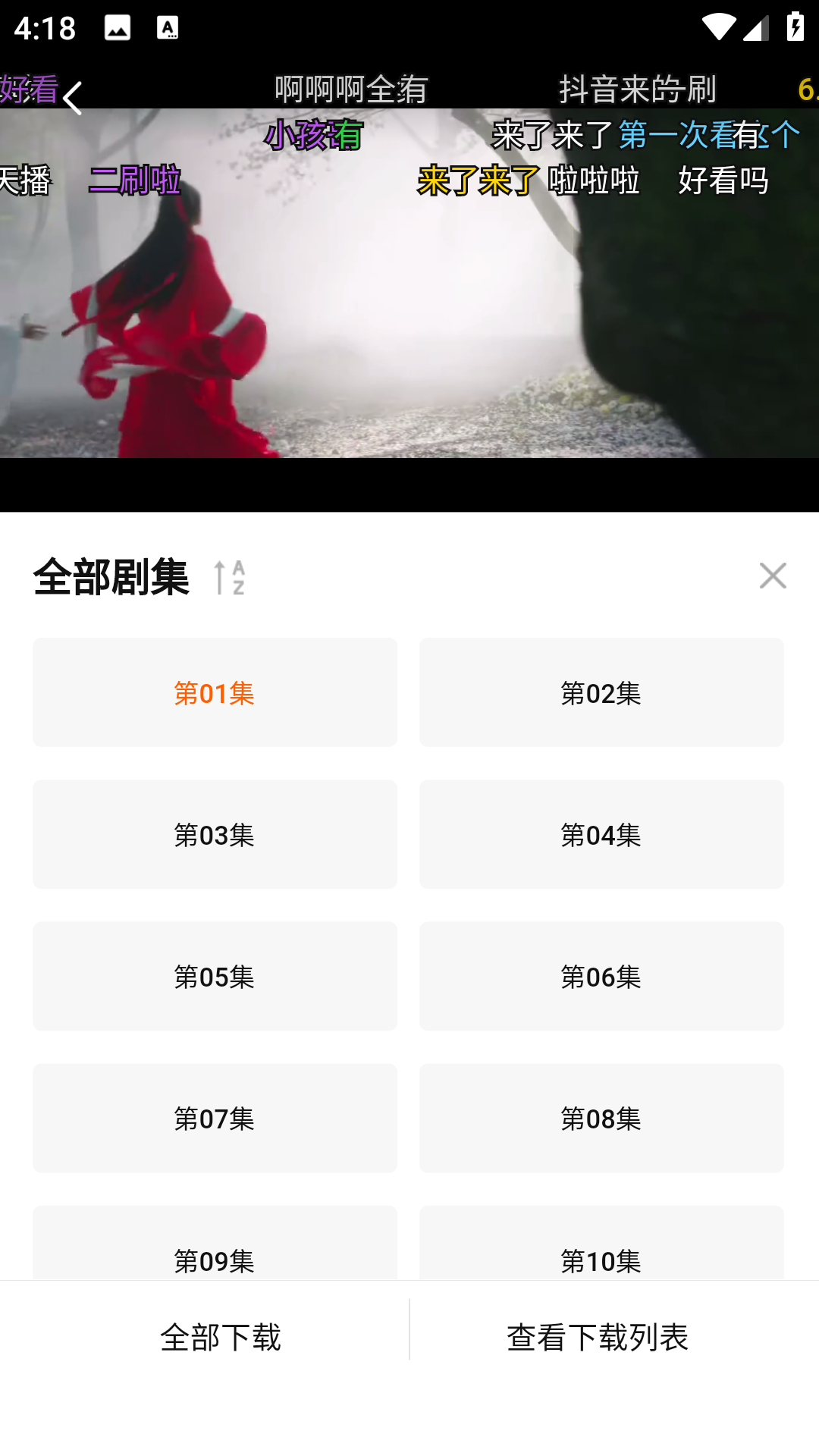Image resolution: width=819 pixels, height=1456 pixels.
Task: Go back using the arrow over the video
Action: click(x=72, y=98)
